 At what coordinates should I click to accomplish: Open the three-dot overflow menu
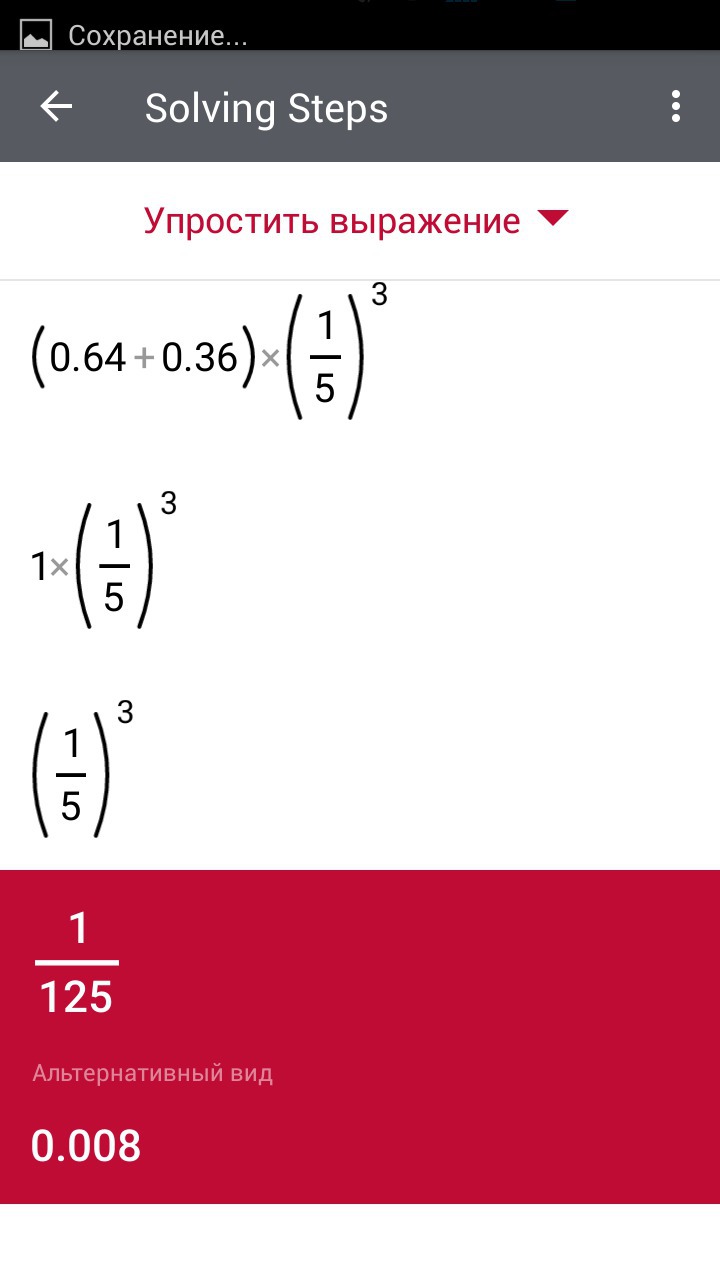tap(676, 107)
